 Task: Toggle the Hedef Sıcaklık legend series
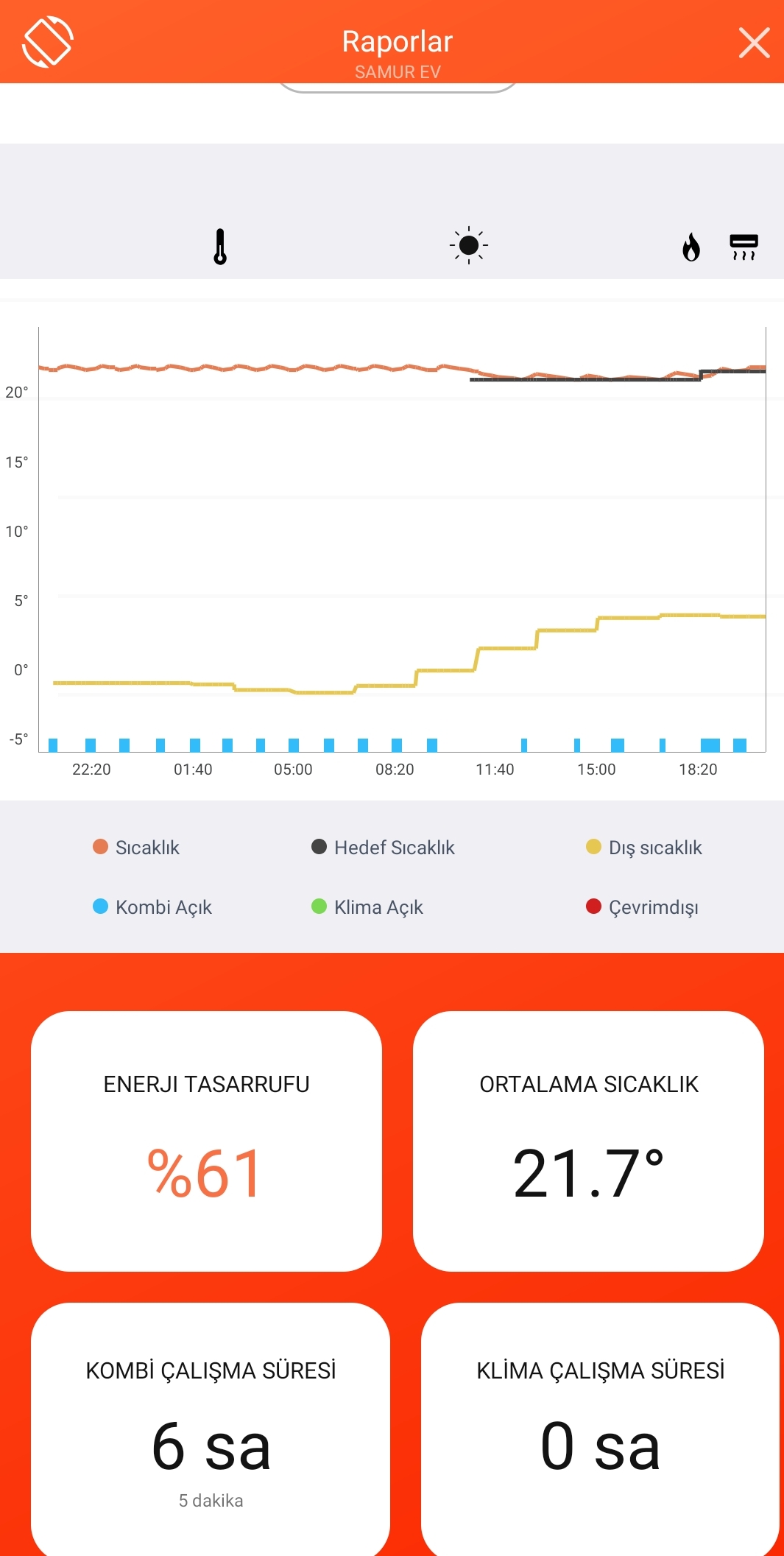coord(383,848)
